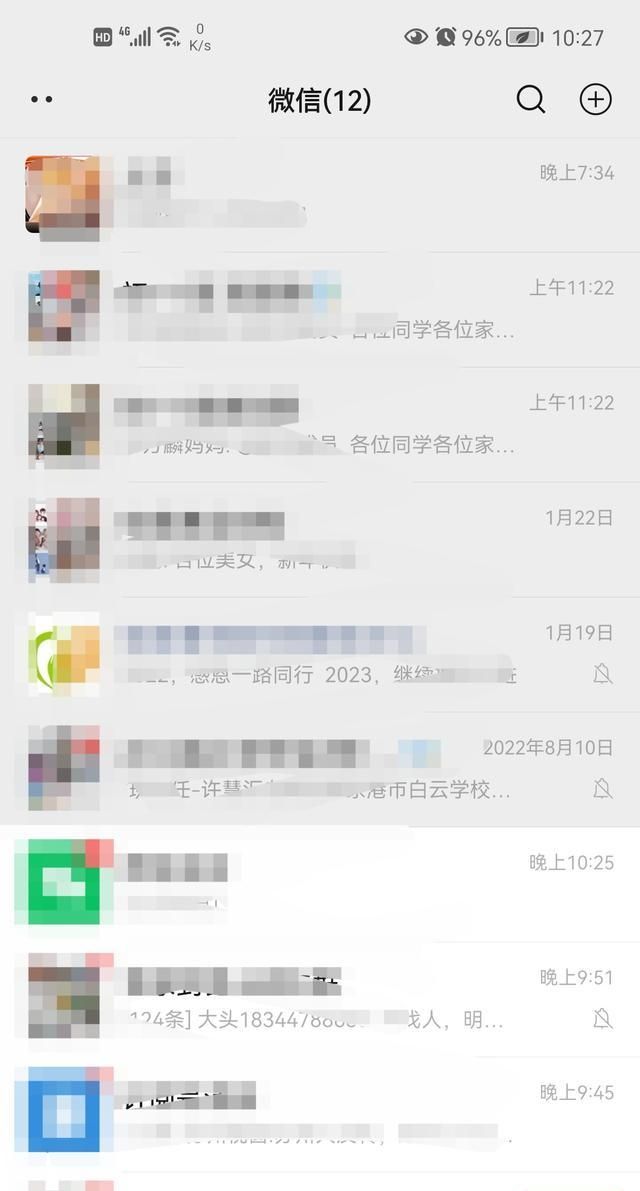Open the WeChat search icon

pyautogui.click(x=530, y=99)
